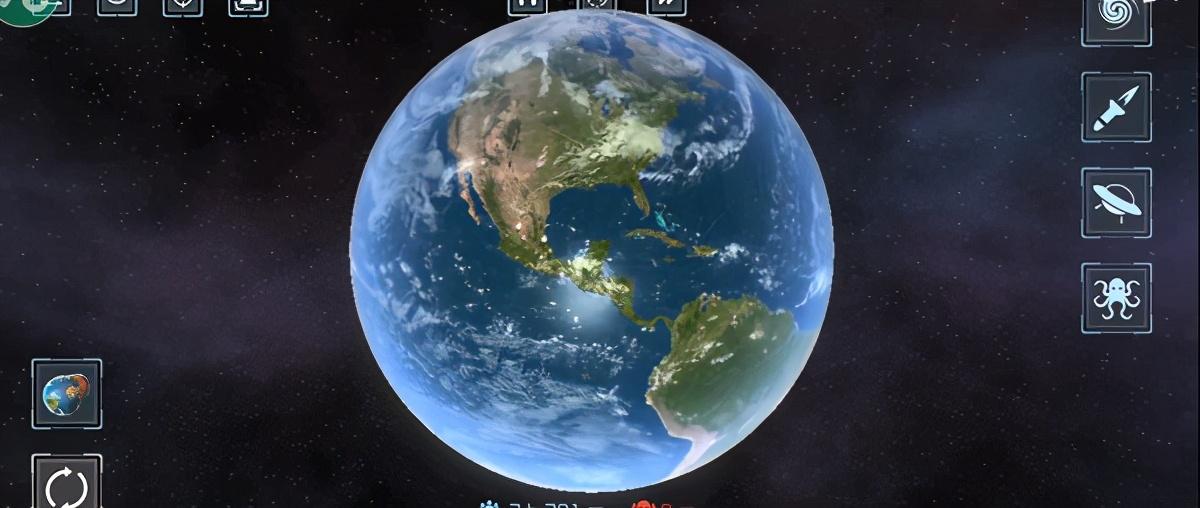Screen dimensions: 1200x508
Task: Select the black hole spiral weapon
Action: click(x=1116, y=18)
